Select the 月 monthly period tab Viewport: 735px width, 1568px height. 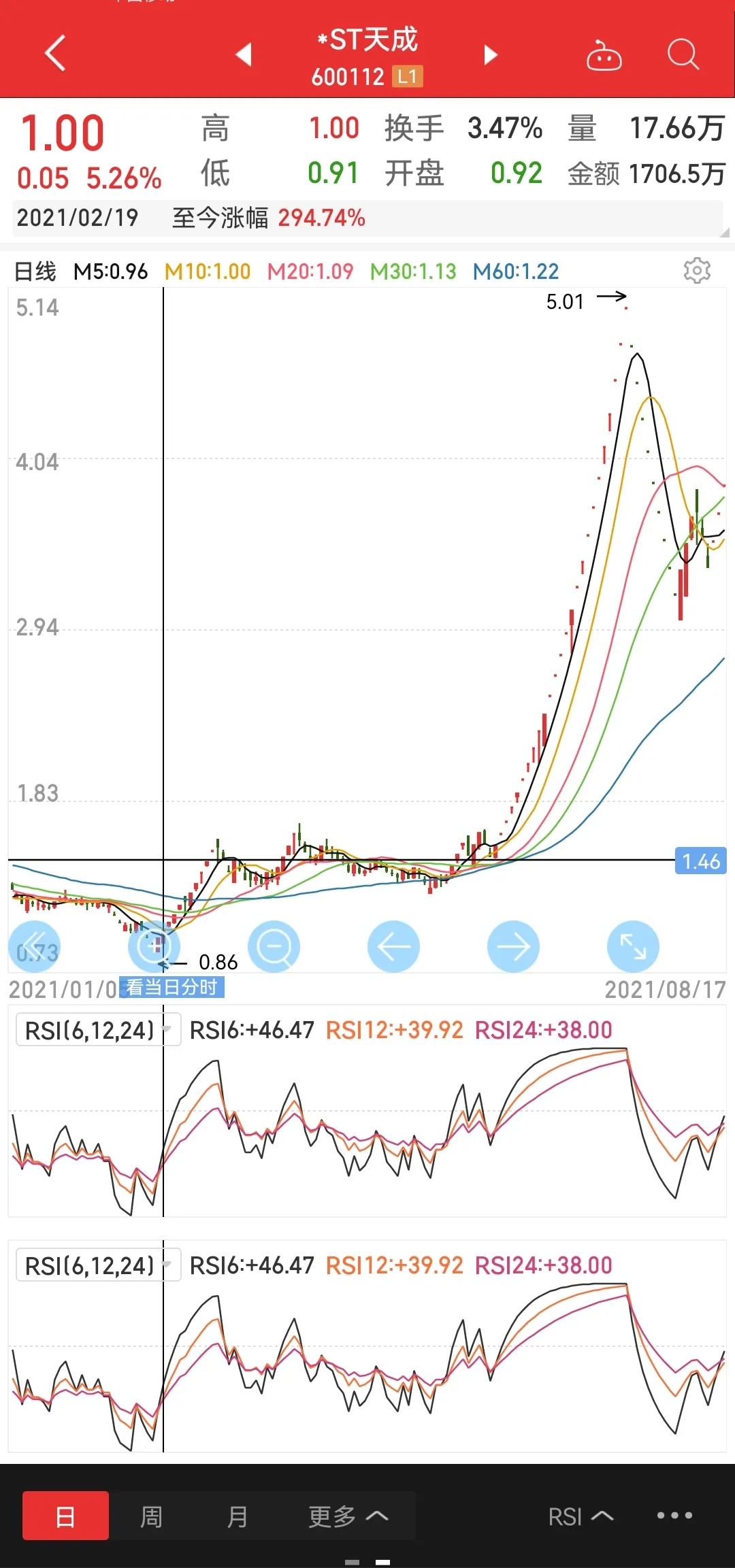coord(237,1516)
